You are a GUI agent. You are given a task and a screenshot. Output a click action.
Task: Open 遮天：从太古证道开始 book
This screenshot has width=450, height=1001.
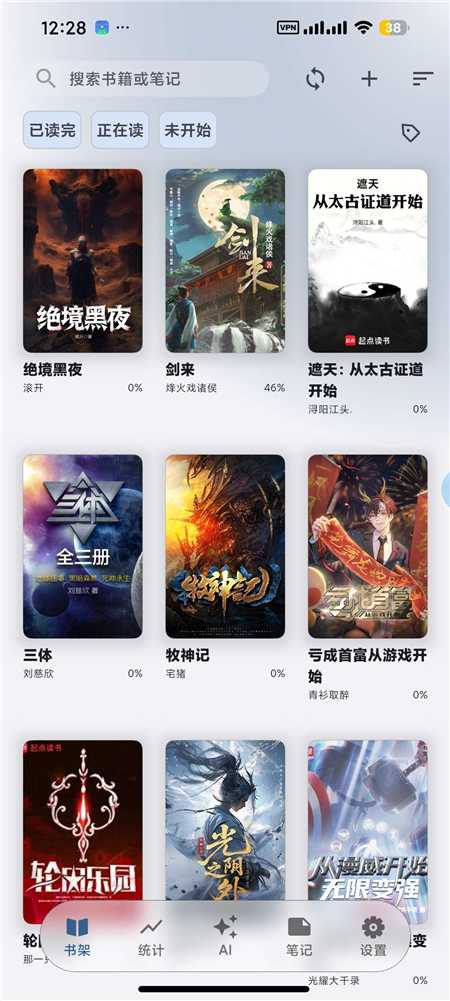tap(368, 260)
